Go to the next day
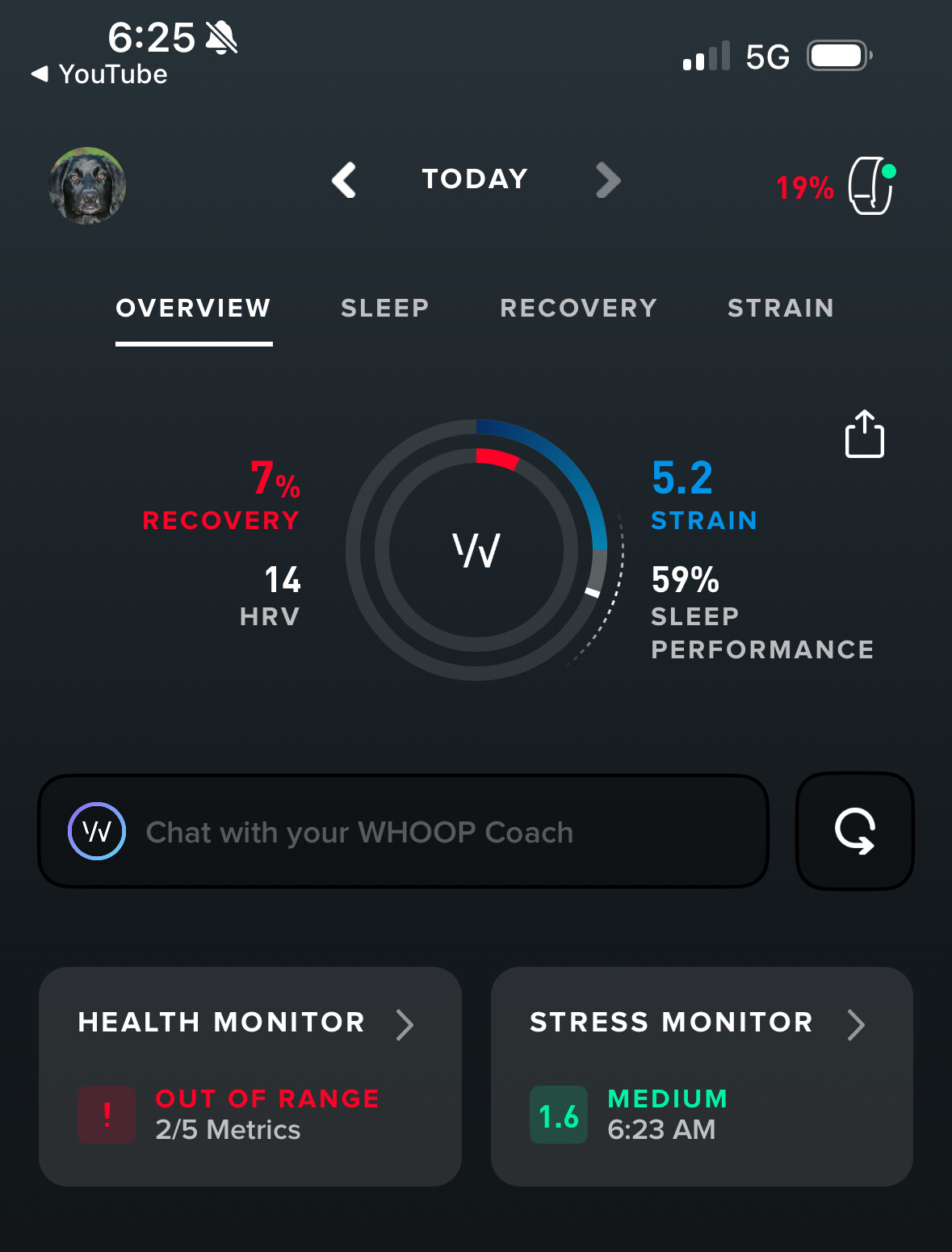 point(608,180)
